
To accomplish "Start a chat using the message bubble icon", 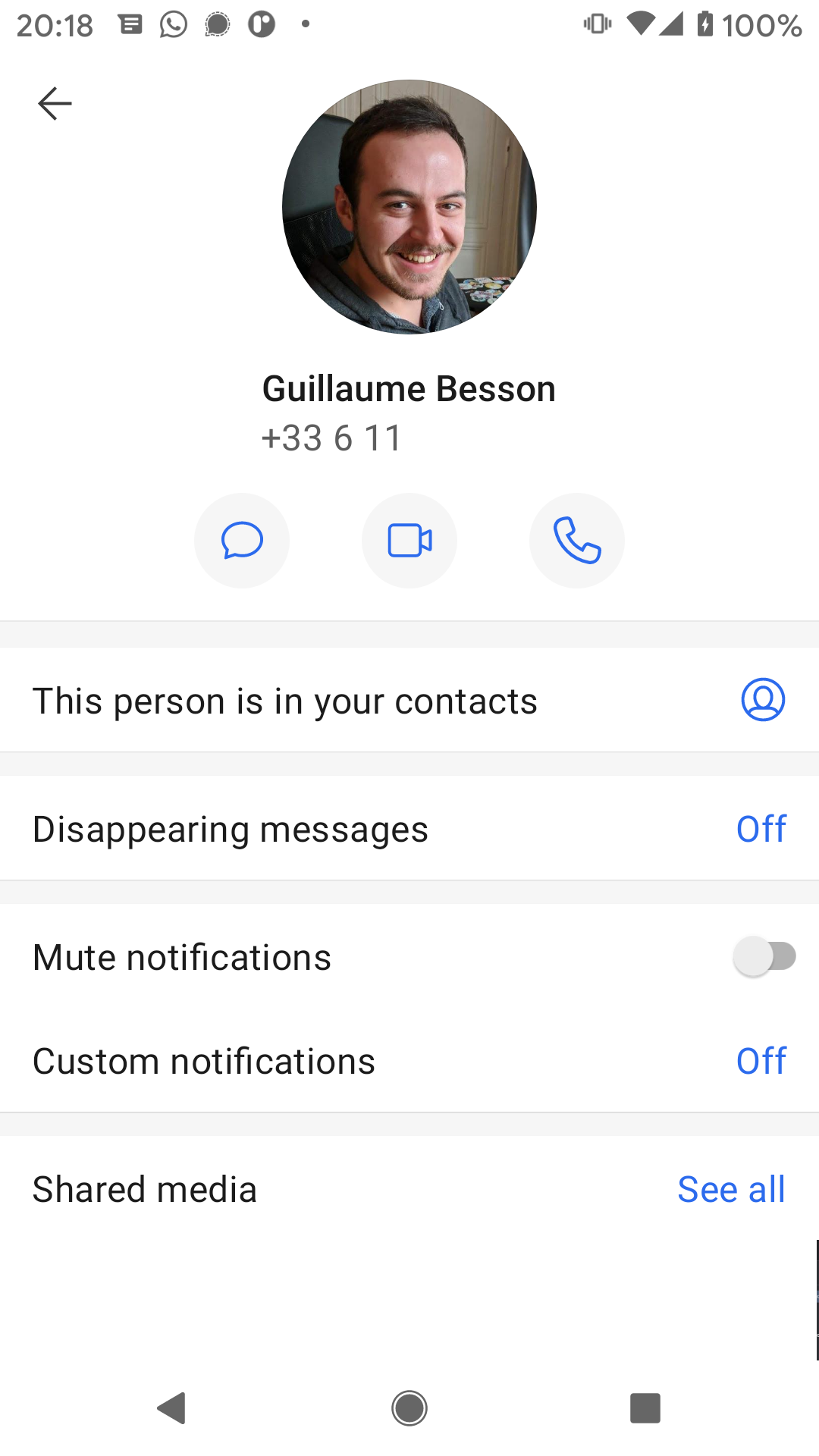I will tap(242, 540).
